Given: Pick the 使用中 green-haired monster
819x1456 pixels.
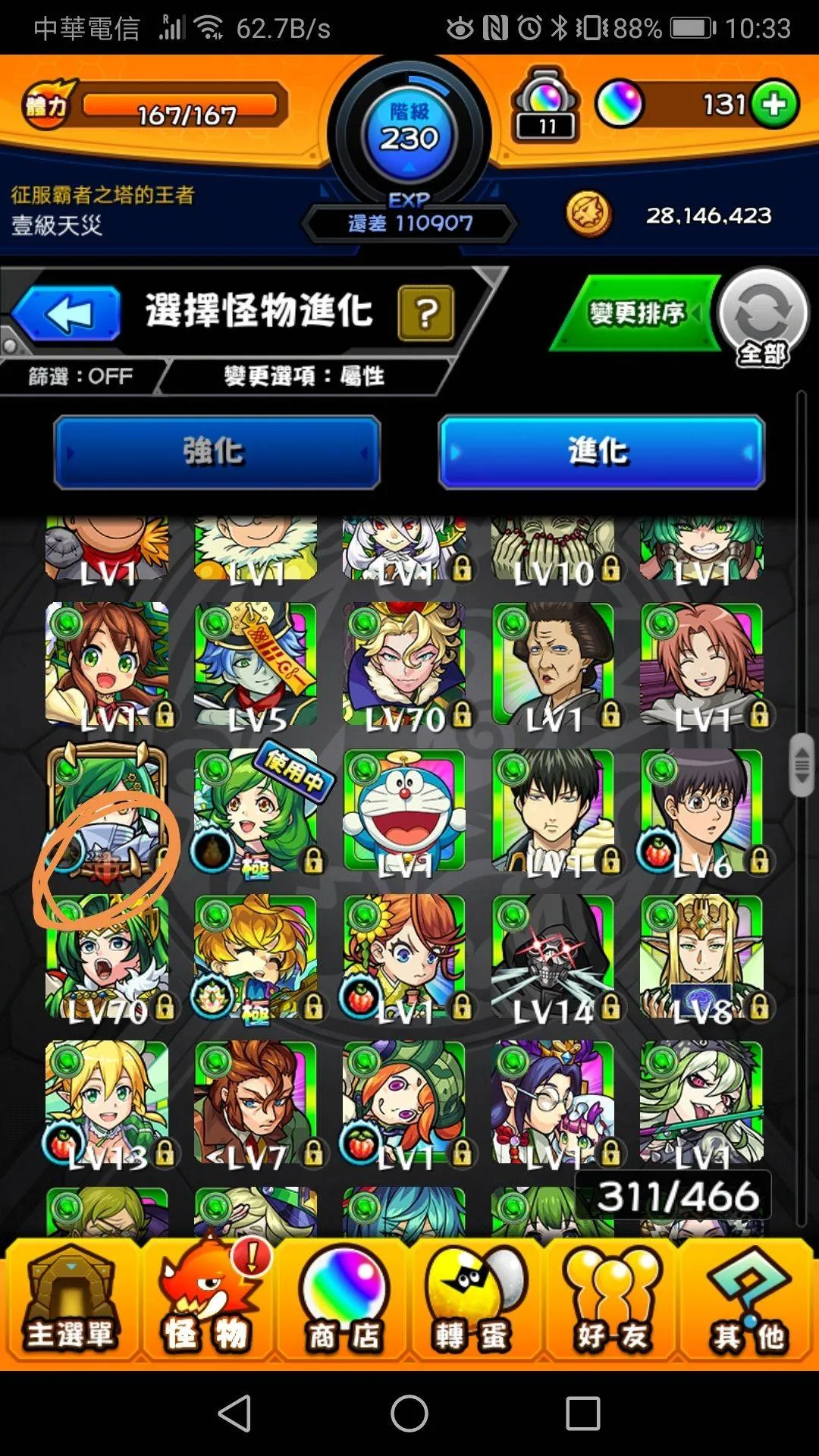Looking at the screenshot, I should pyautogui.click(x=256, y=810).
